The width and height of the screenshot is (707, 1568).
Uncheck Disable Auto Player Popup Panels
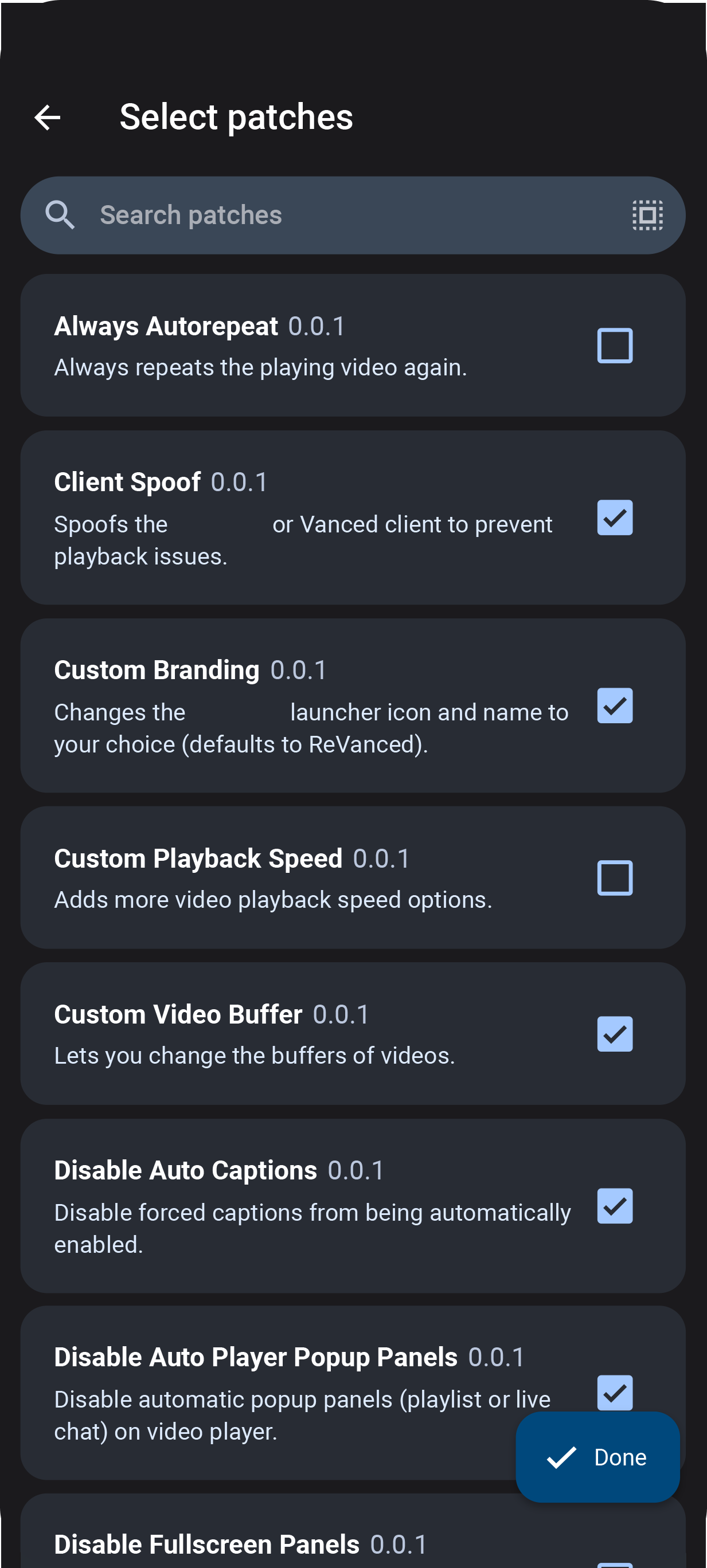(x=615, y=1390)
